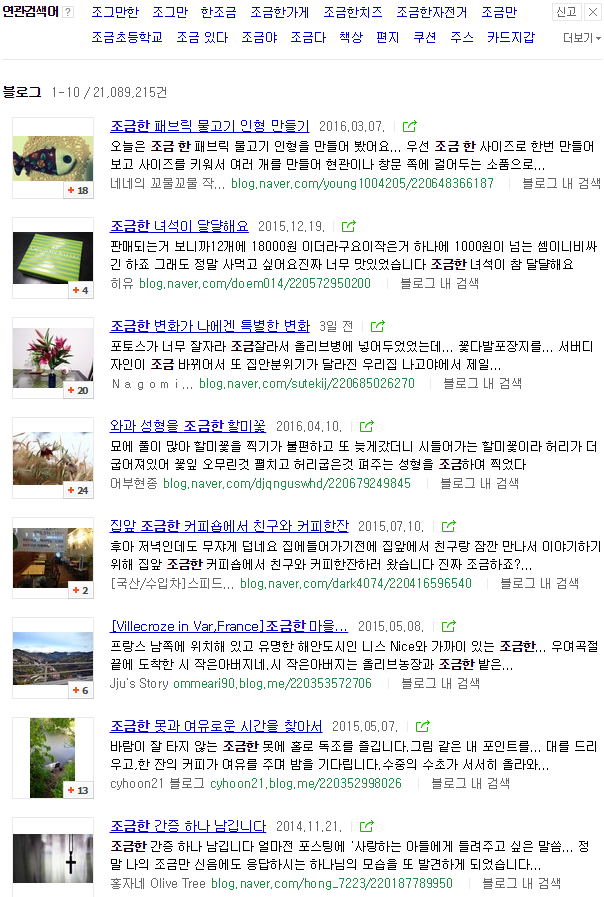Open post '집앞 조금한 커피숍에서 친구와 커피한잔'

click(229, 526)
